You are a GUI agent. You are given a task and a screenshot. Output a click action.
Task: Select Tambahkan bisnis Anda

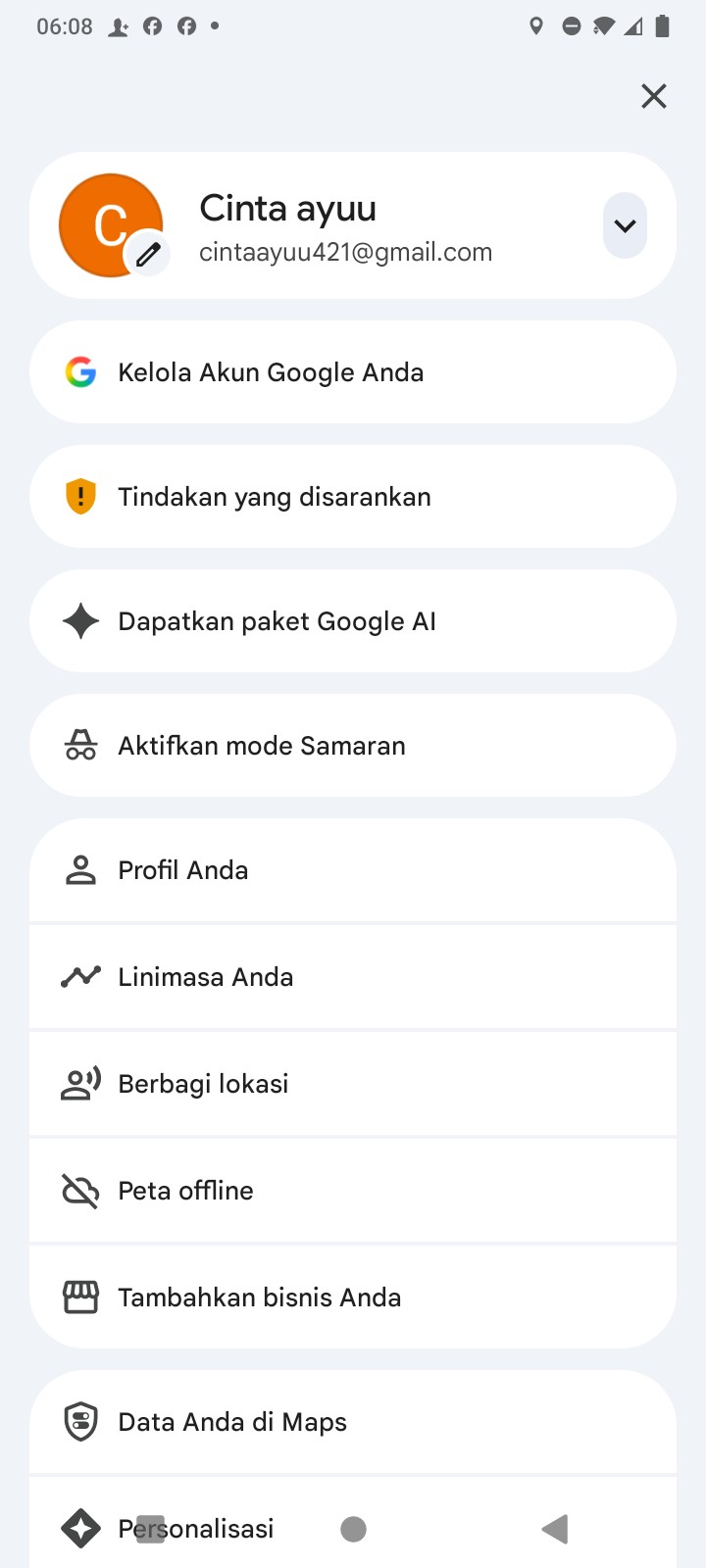pyautogui.click(x=353, y=1298)
